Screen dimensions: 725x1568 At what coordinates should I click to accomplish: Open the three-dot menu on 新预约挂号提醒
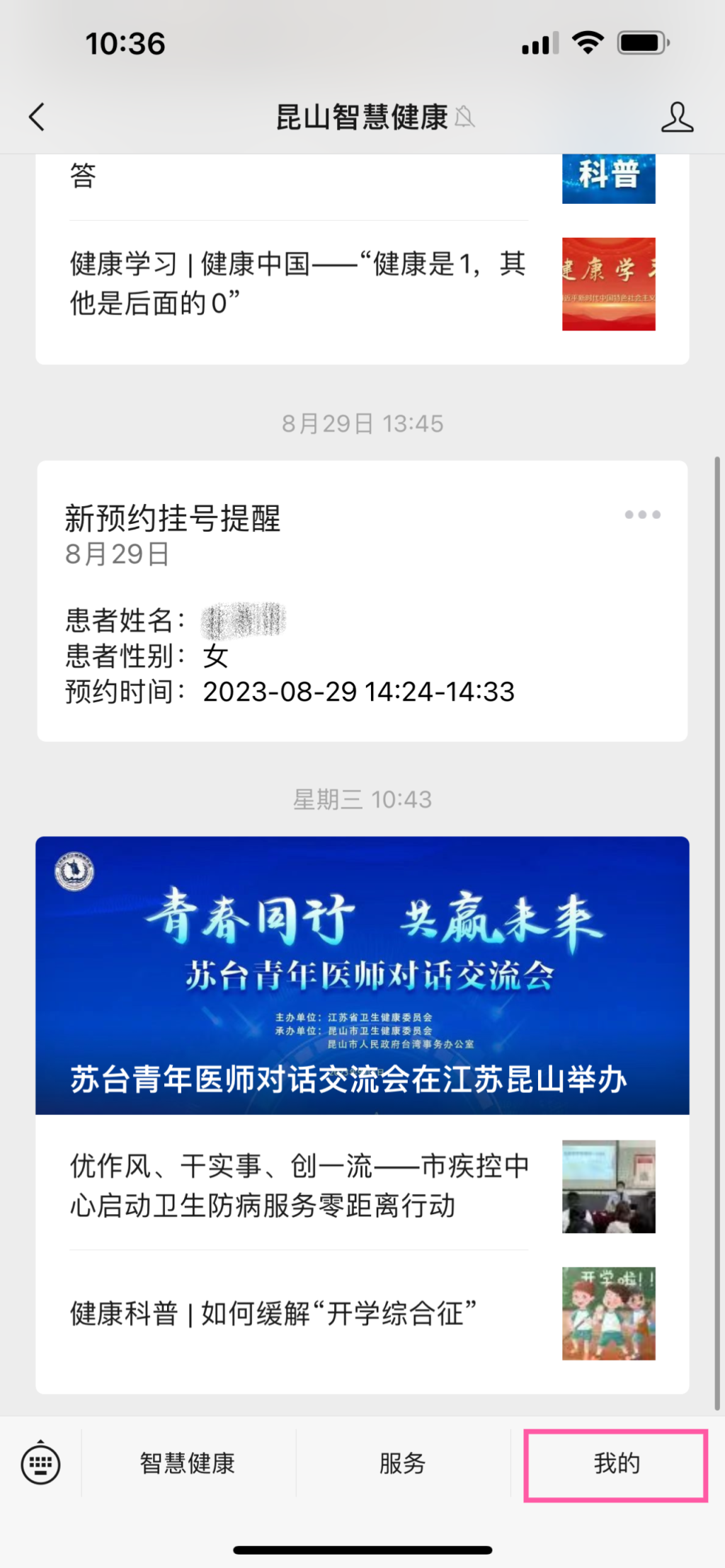[642, 515]
